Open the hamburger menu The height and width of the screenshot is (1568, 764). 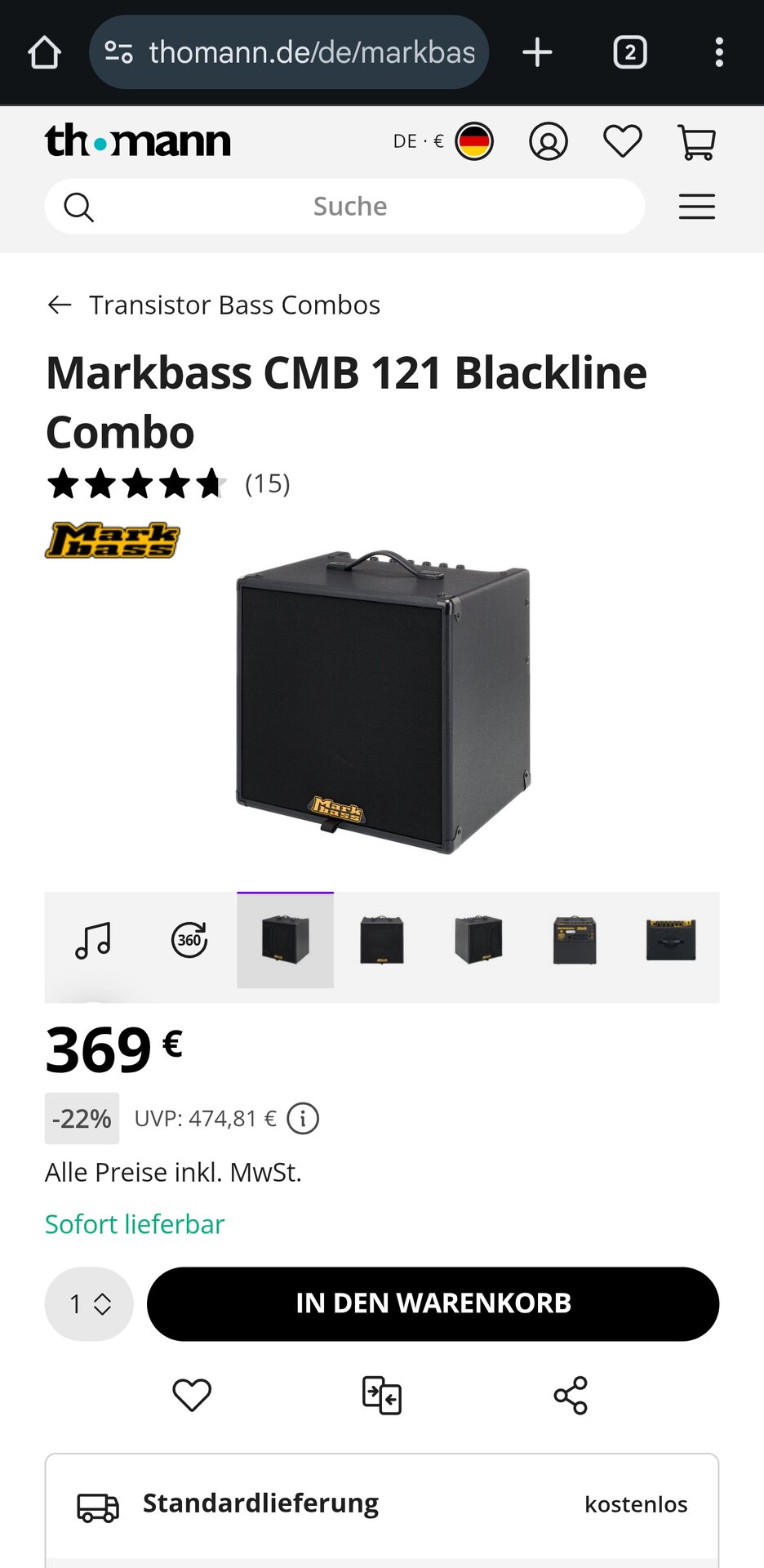pyautogui.click(x=697, y=207)
